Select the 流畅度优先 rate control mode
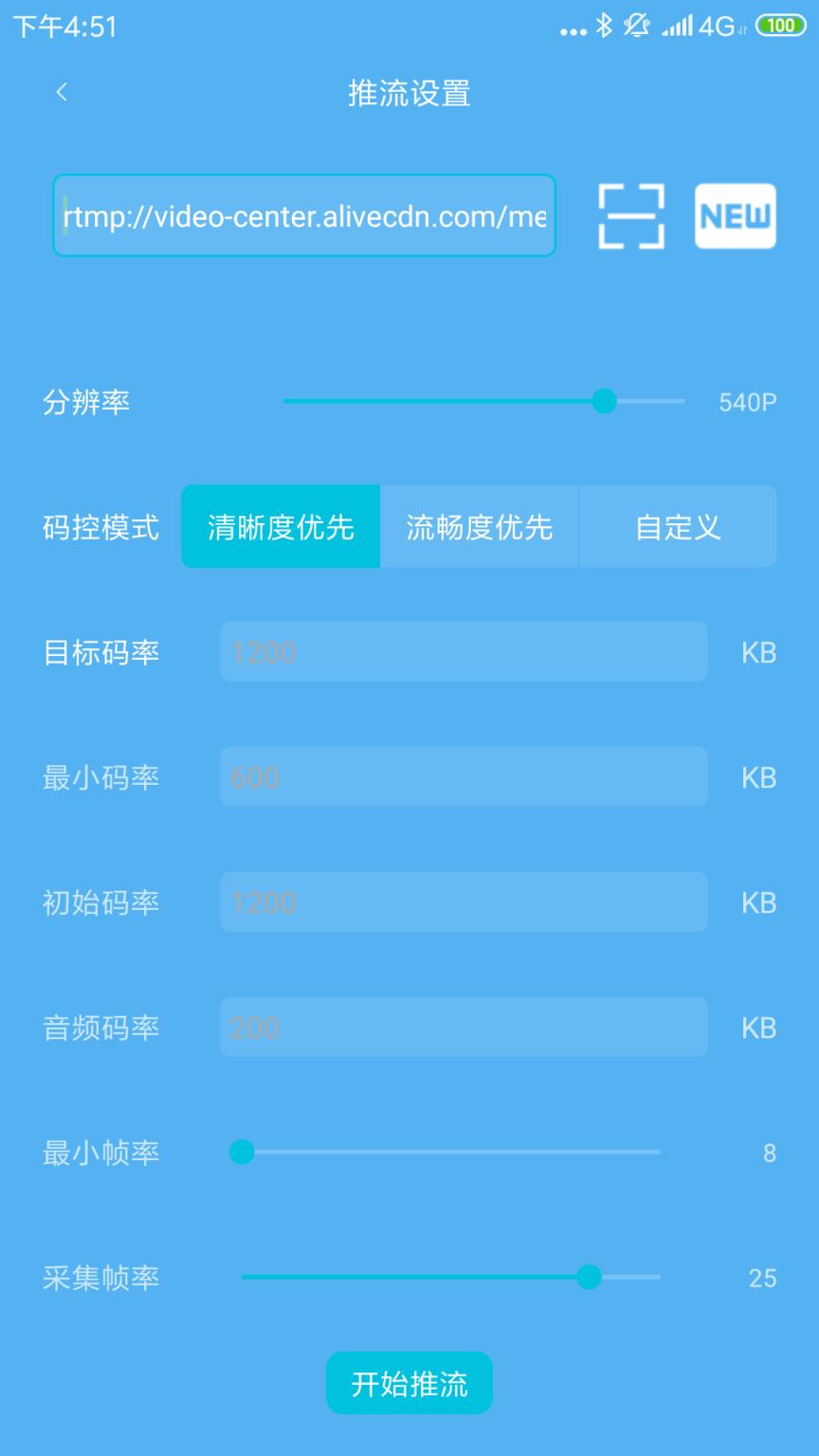 tap(479, 526)
